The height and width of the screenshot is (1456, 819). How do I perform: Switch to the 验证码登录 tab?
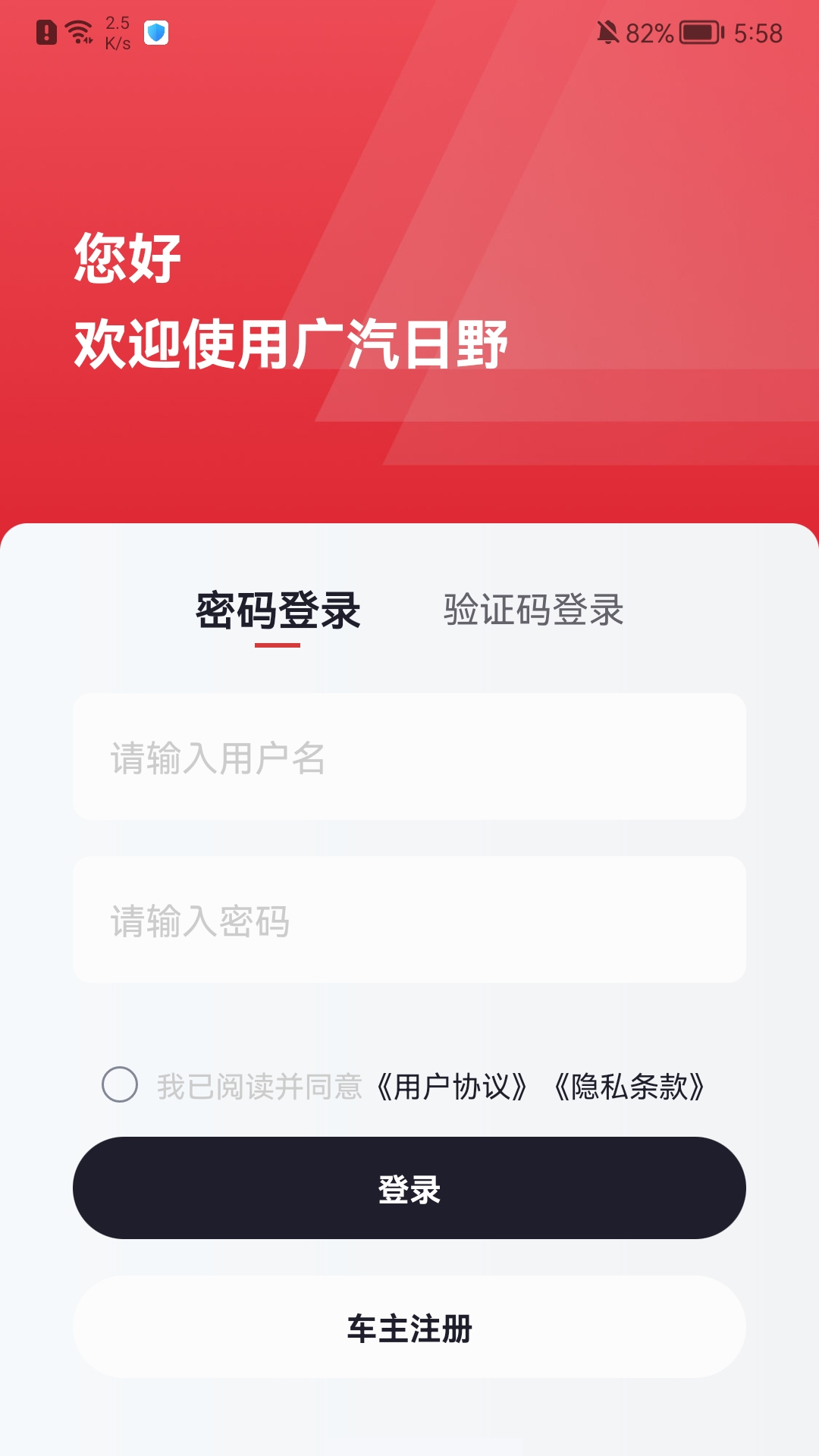533,610
